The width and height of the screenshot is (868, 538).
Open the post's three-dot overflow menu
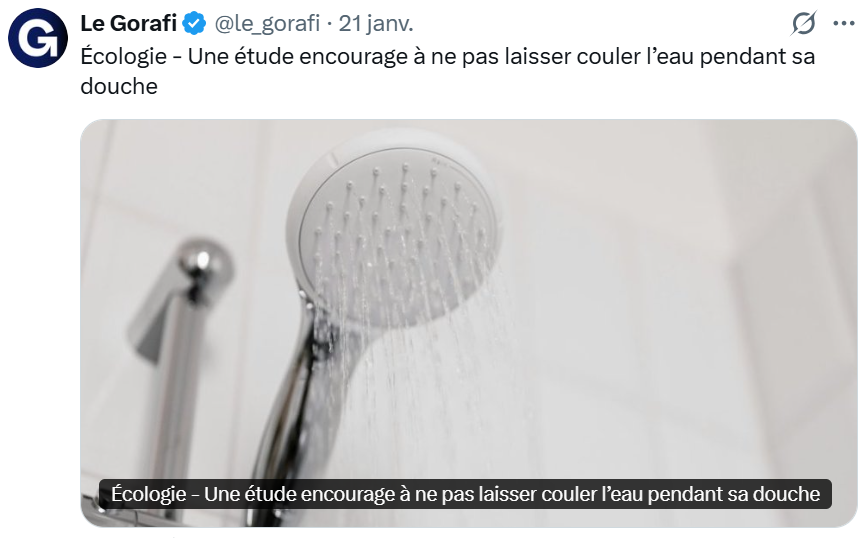[x=843, y=23]
